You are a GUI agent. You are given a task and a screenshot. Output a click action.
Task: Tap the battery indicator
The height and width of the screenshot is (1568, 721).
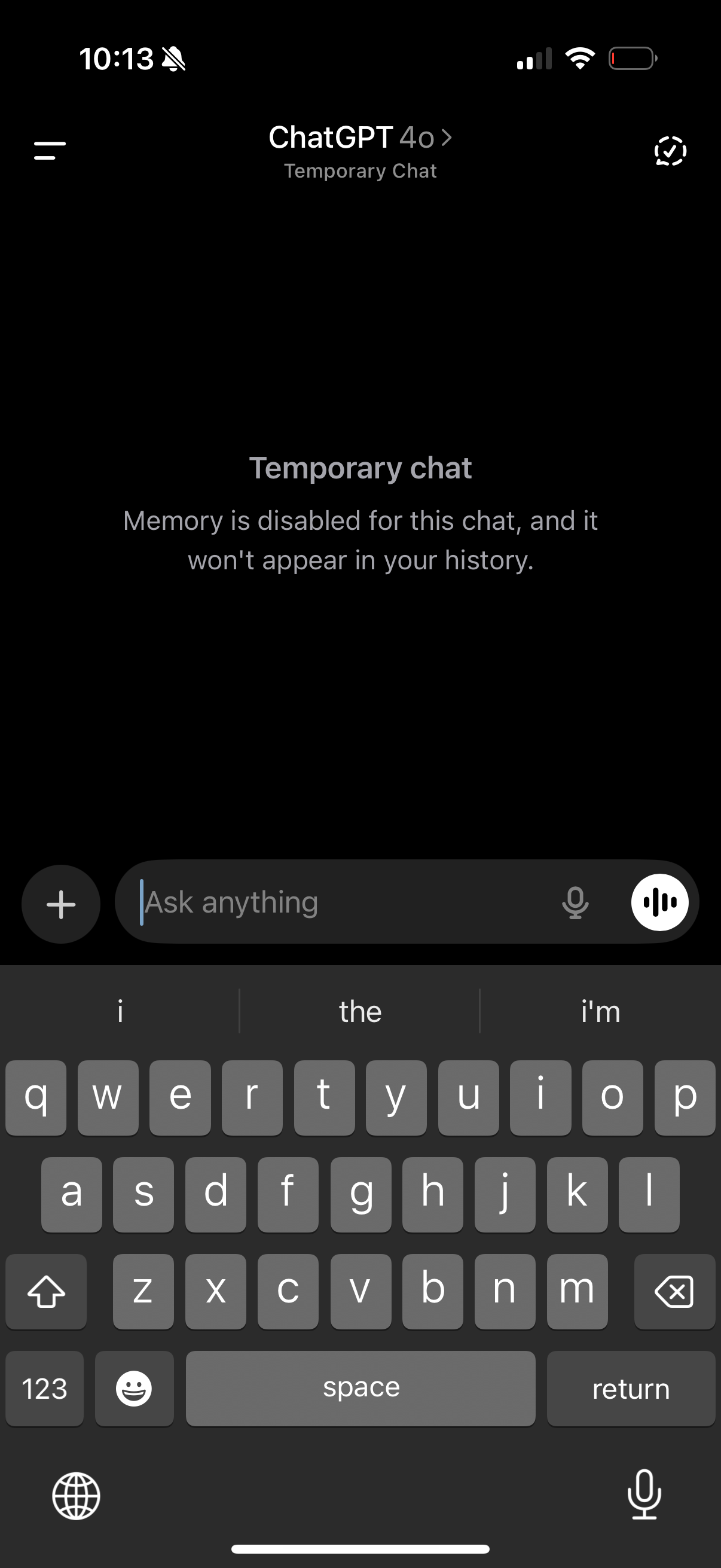tap(630, 58)
